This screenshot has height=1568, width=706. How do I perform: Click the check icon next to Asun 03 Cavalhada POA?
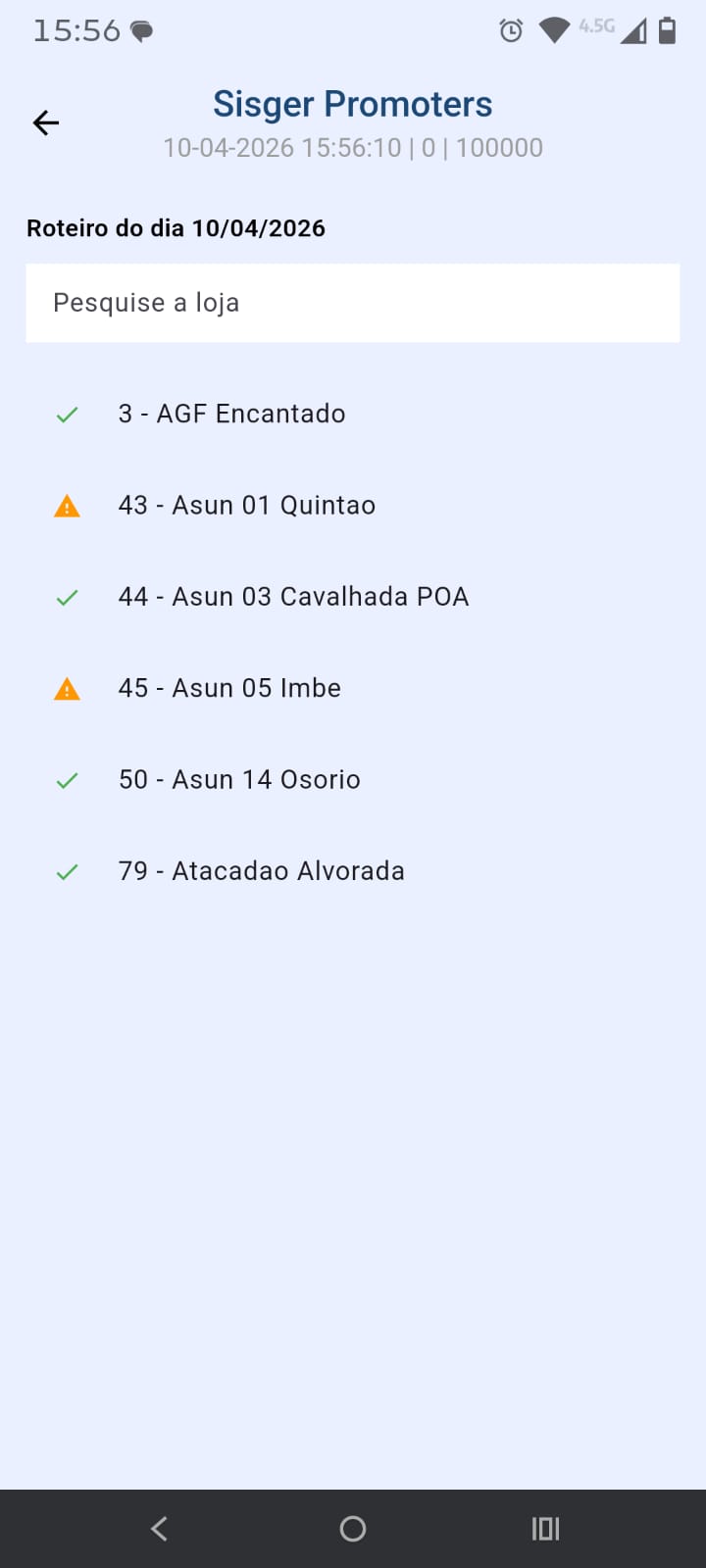(66, 596)
